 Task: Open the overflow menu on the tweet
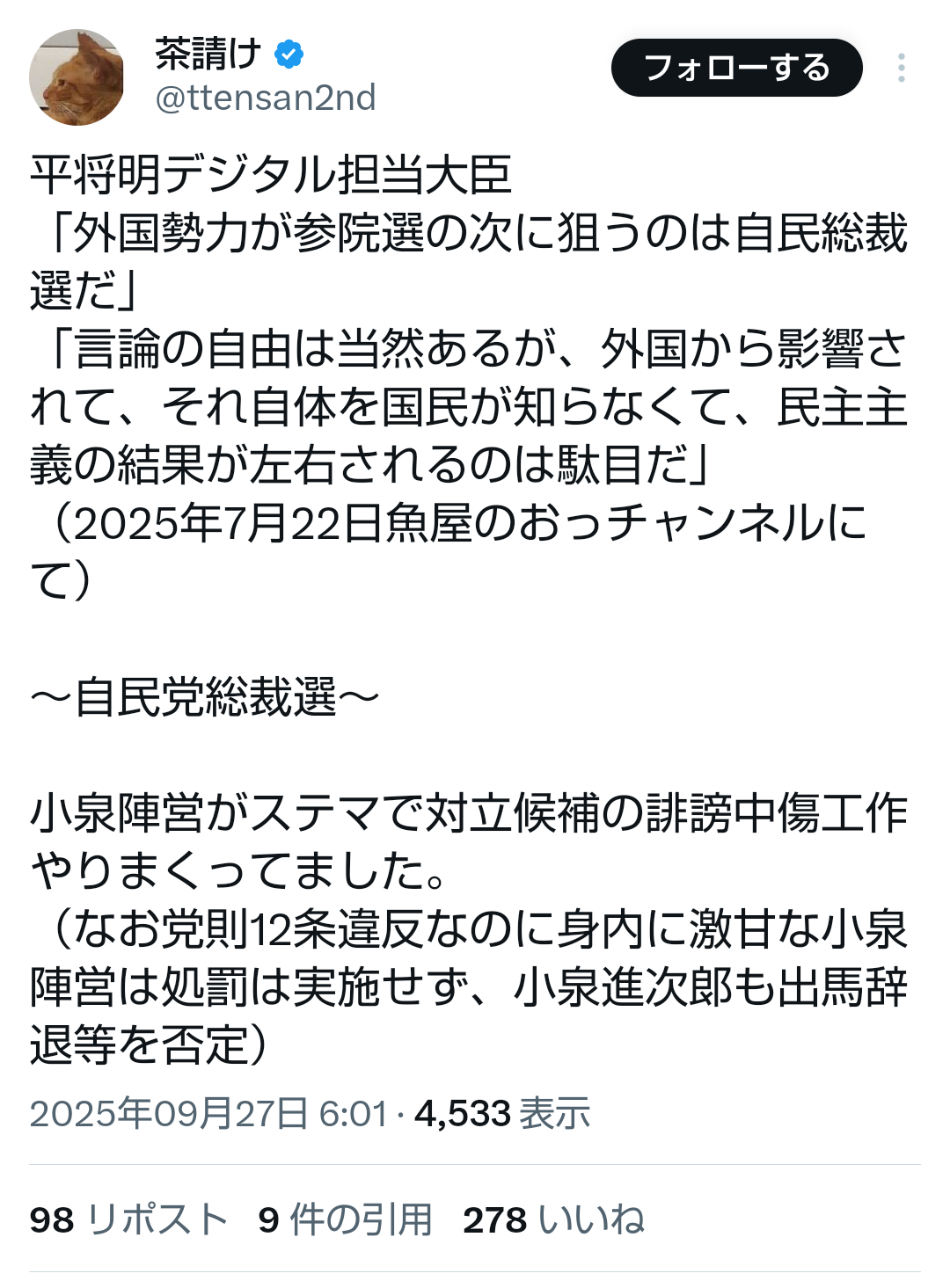901,68
